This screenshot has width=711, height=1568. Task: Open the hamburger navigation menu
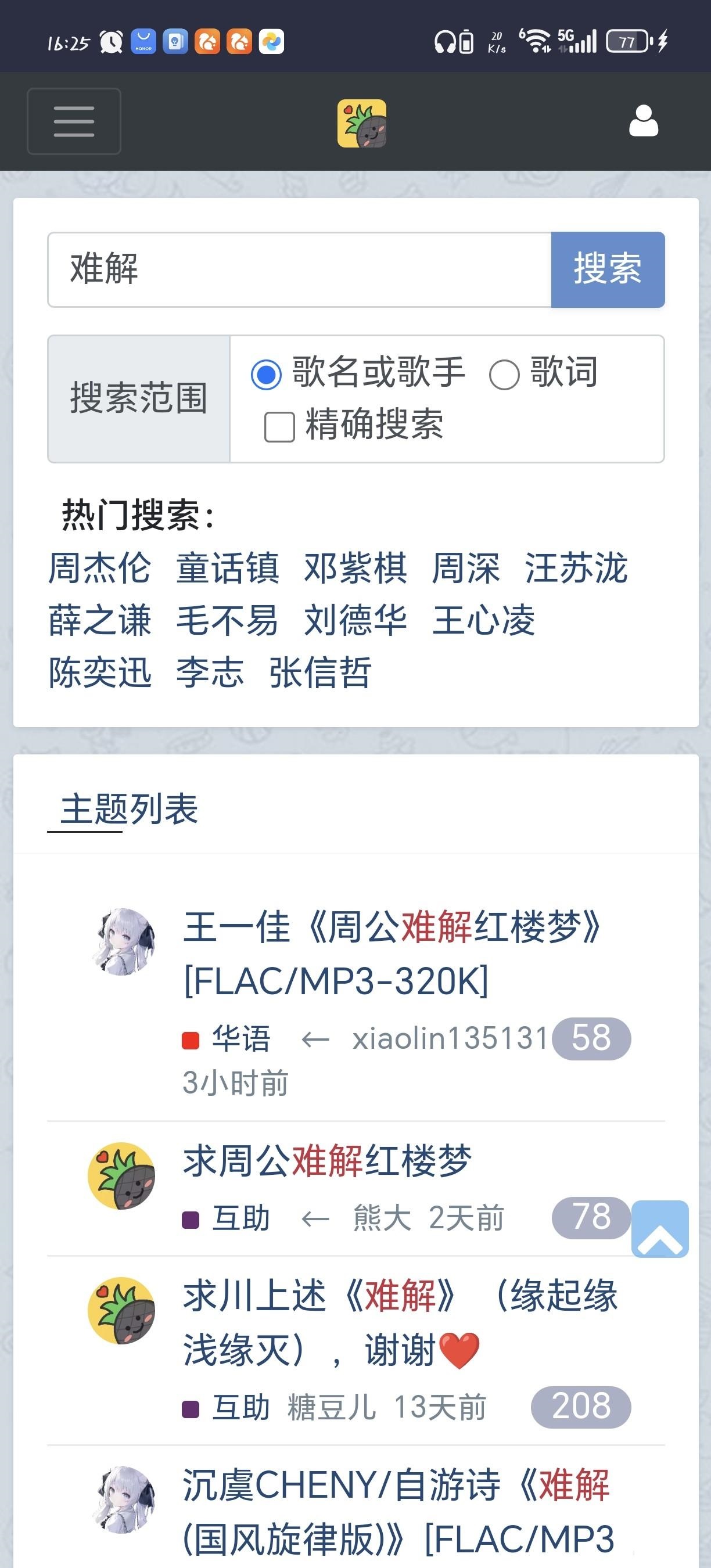[x=73, y=122]
